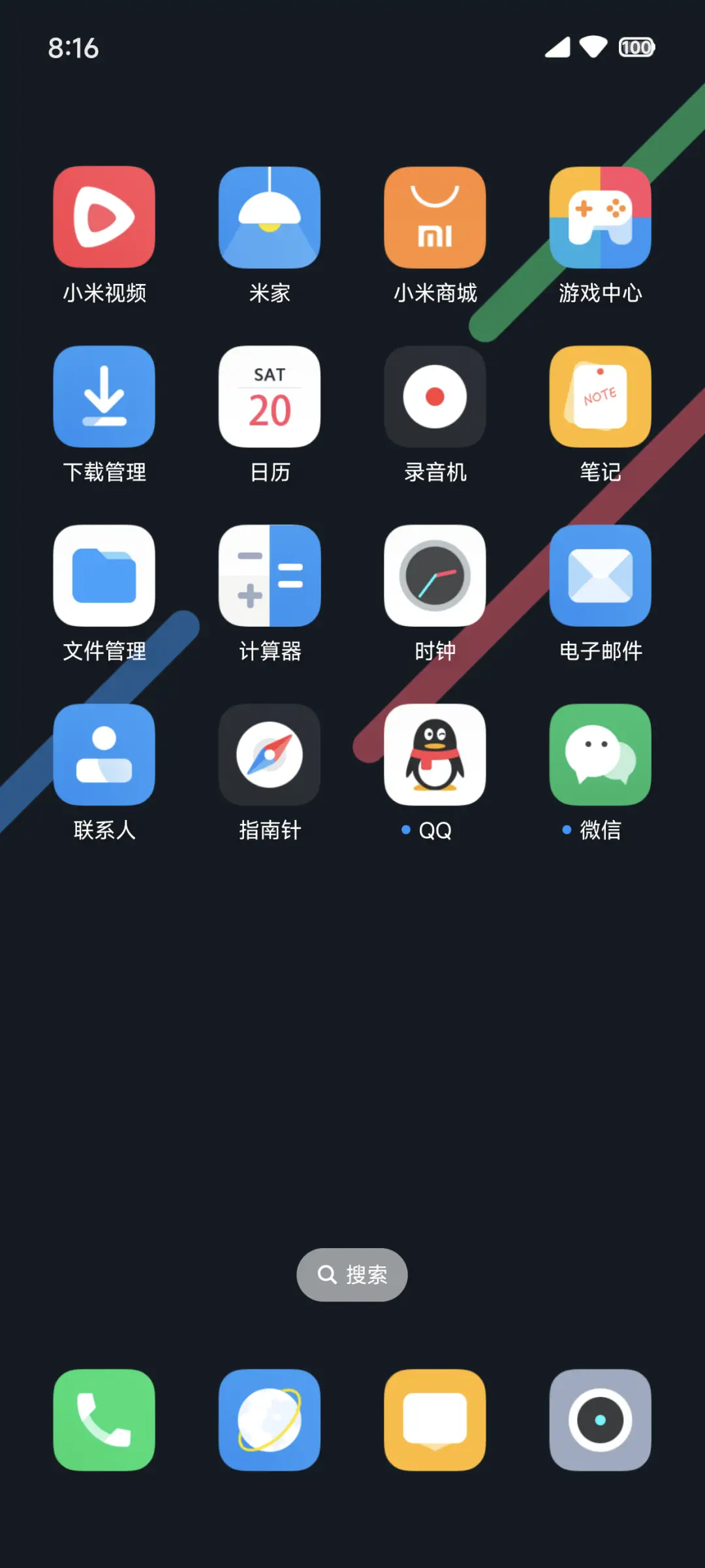Open the 文件管理 file manager

104,576
